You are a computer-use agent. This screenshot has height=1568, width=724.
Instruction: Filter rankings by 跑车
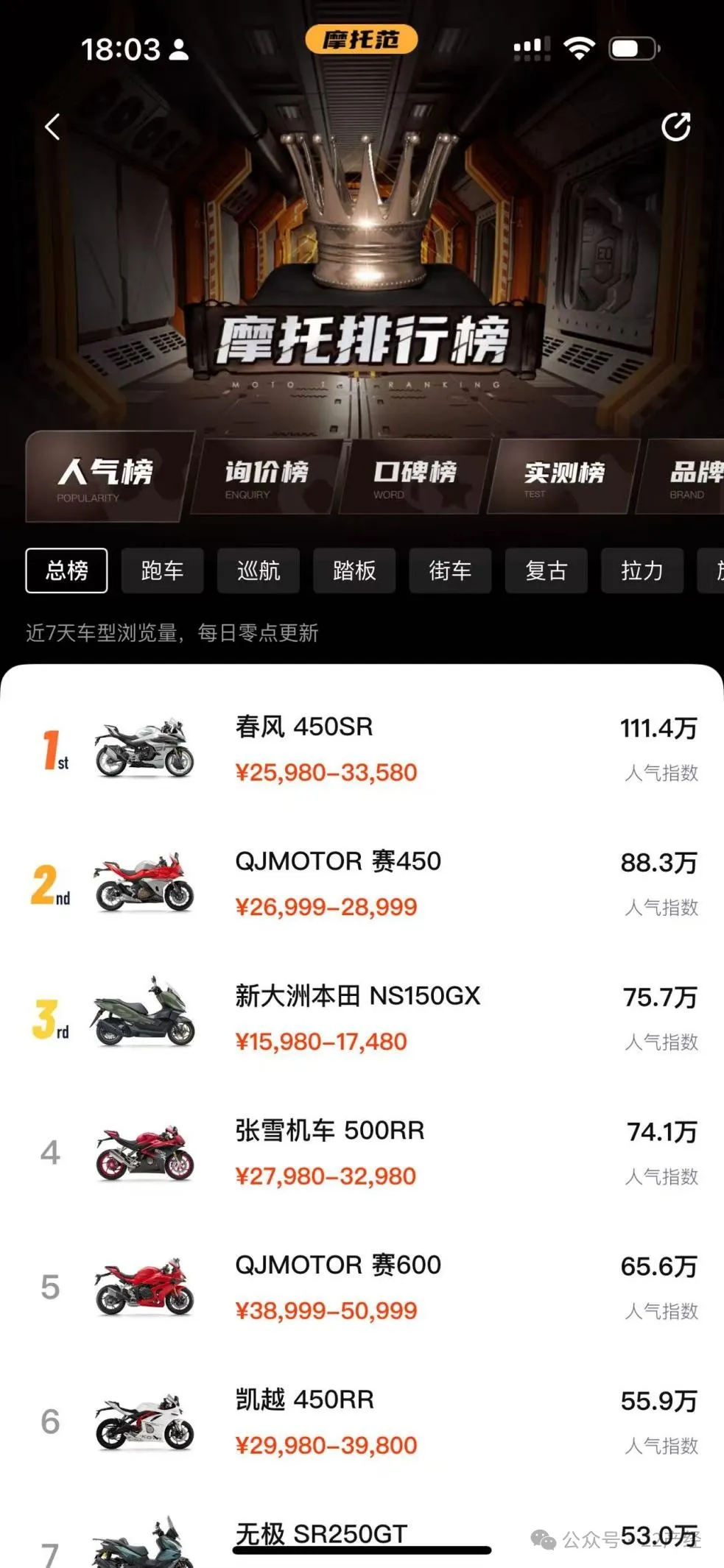point(162,571)
